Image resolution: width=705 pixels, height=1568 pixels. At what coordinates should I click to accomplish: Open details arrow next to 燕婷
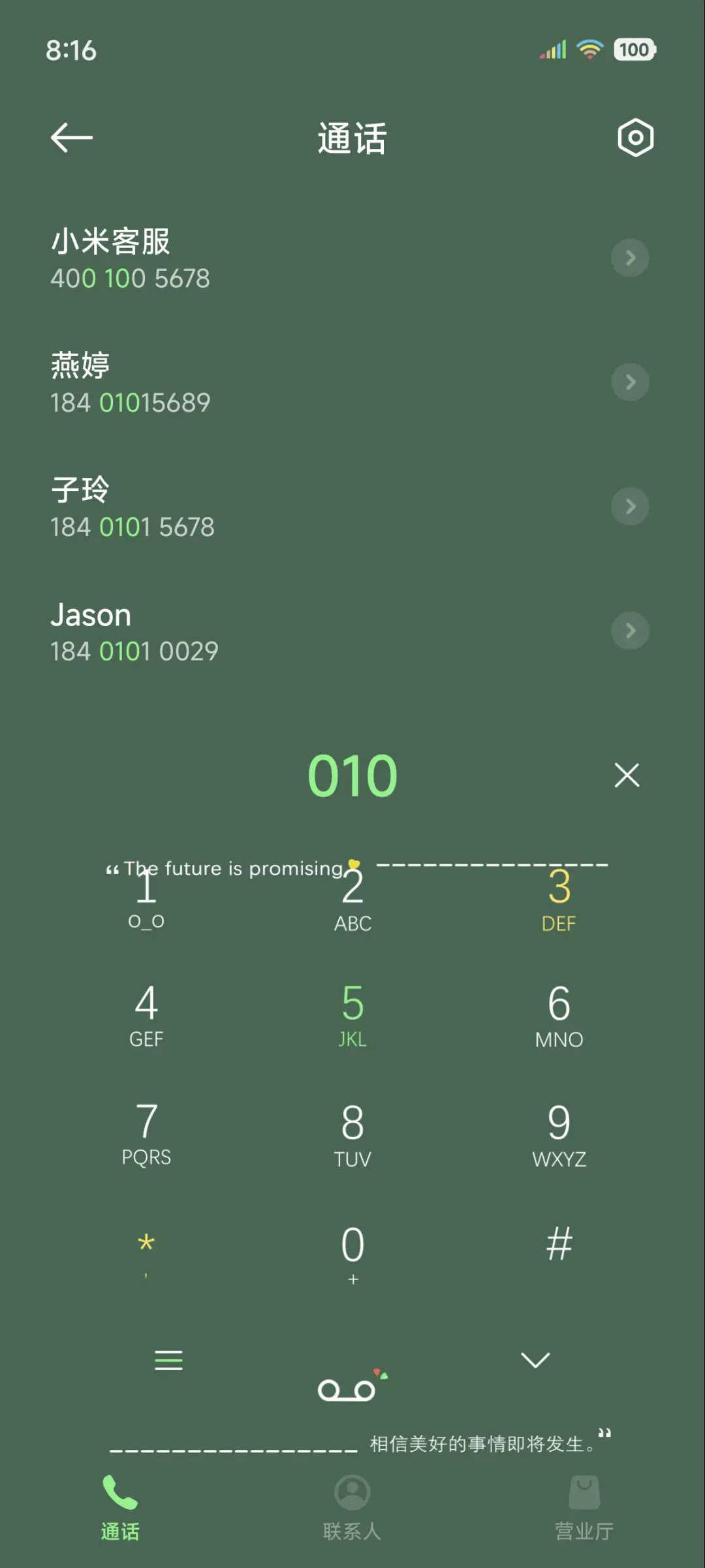pos(630,382)
